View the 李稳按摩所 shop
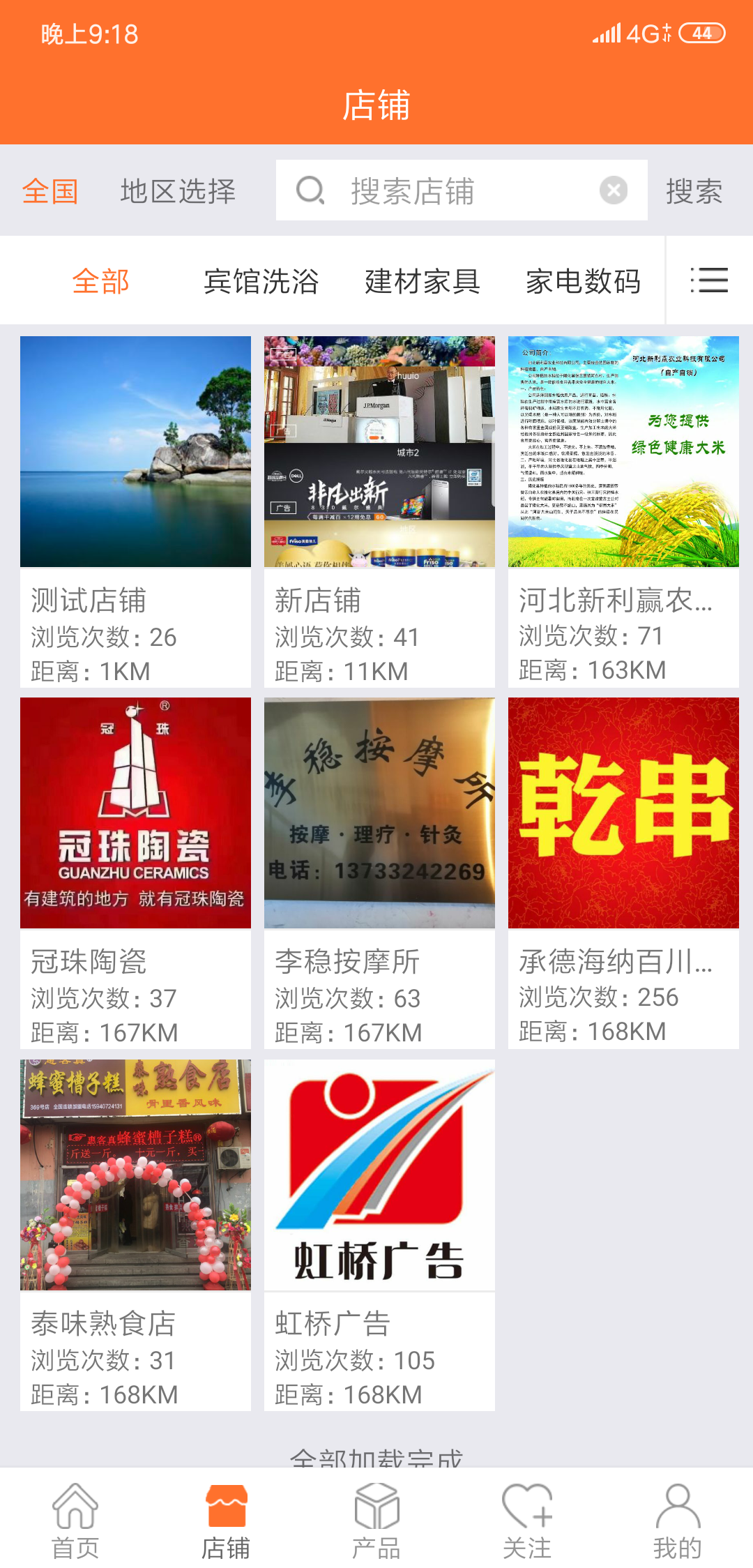 coord(379,873)
